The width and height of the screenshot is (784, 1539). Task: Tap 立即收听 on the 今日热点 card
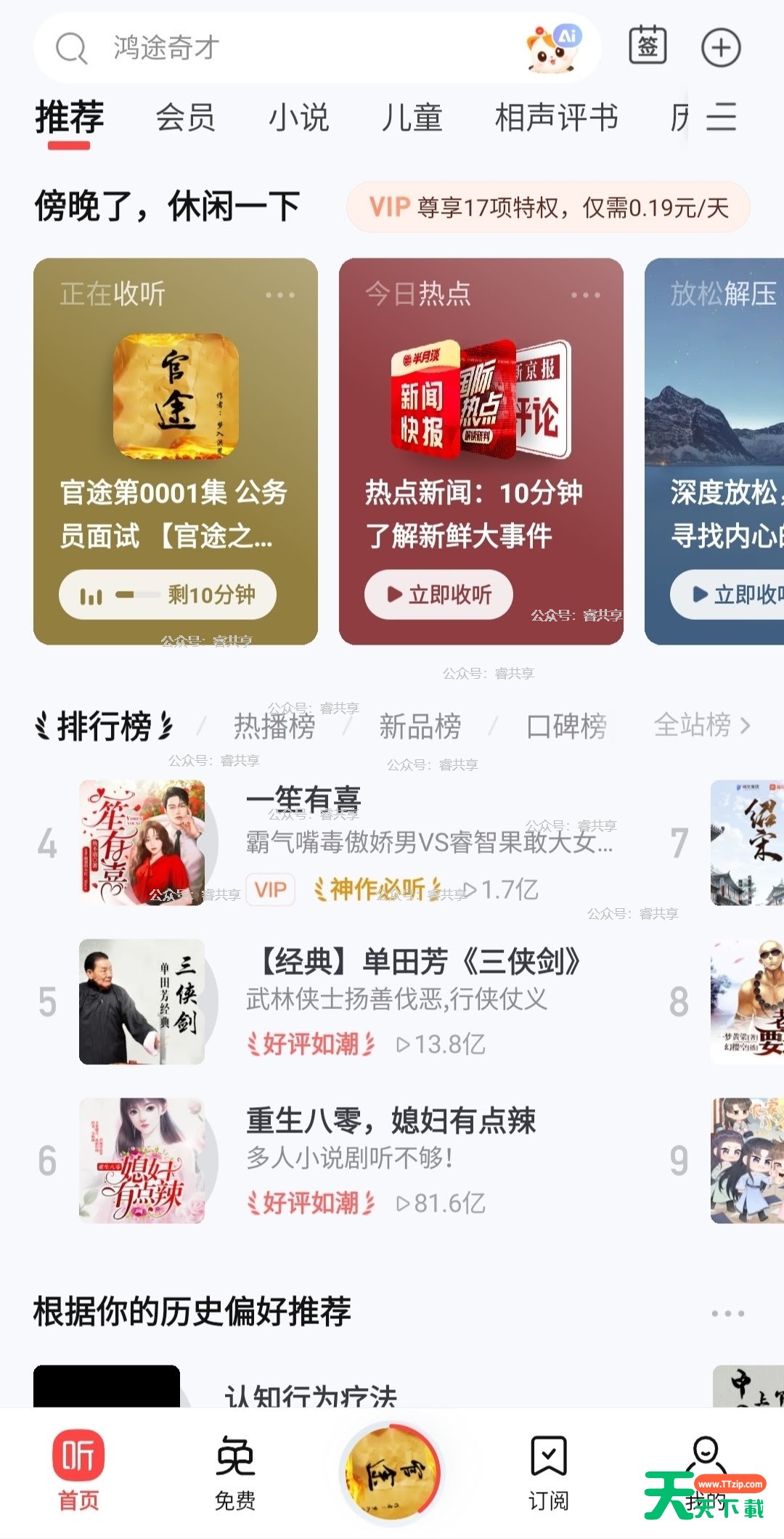tap(438, 595)
